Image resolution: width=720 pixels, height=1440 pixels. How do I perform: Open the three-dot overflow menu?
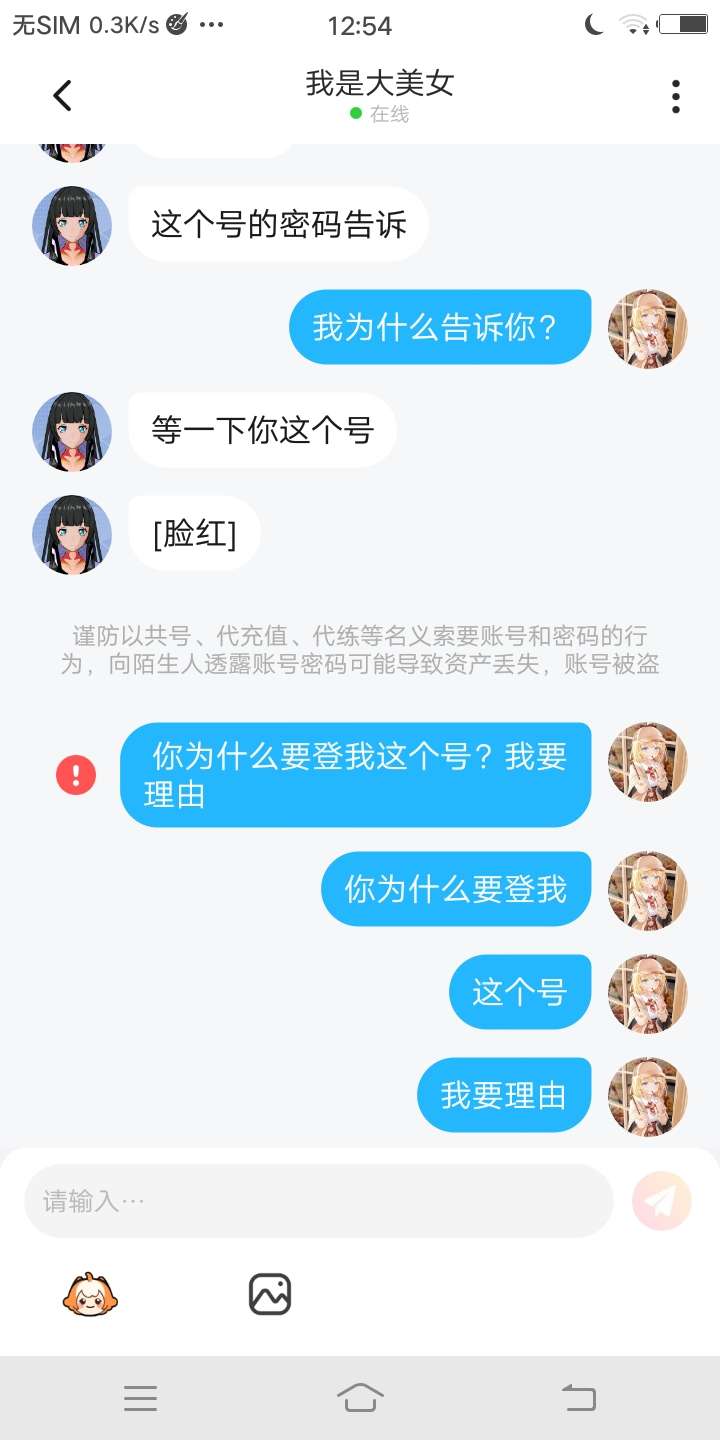[x=676, y=96]
